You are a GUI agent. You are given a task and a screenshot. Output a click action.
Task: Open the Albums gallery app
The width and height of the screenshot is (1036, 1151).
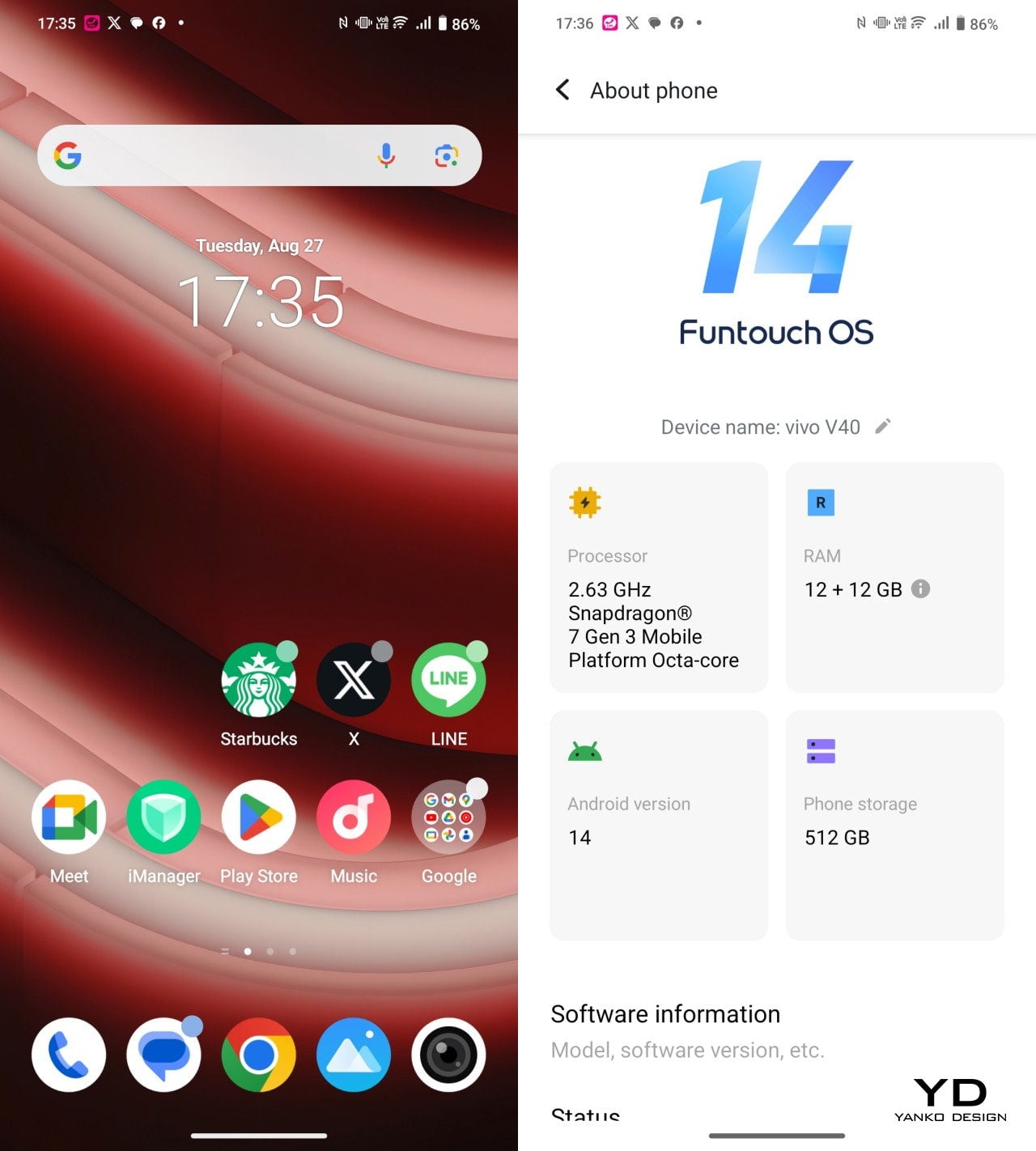coord(354,1055)
